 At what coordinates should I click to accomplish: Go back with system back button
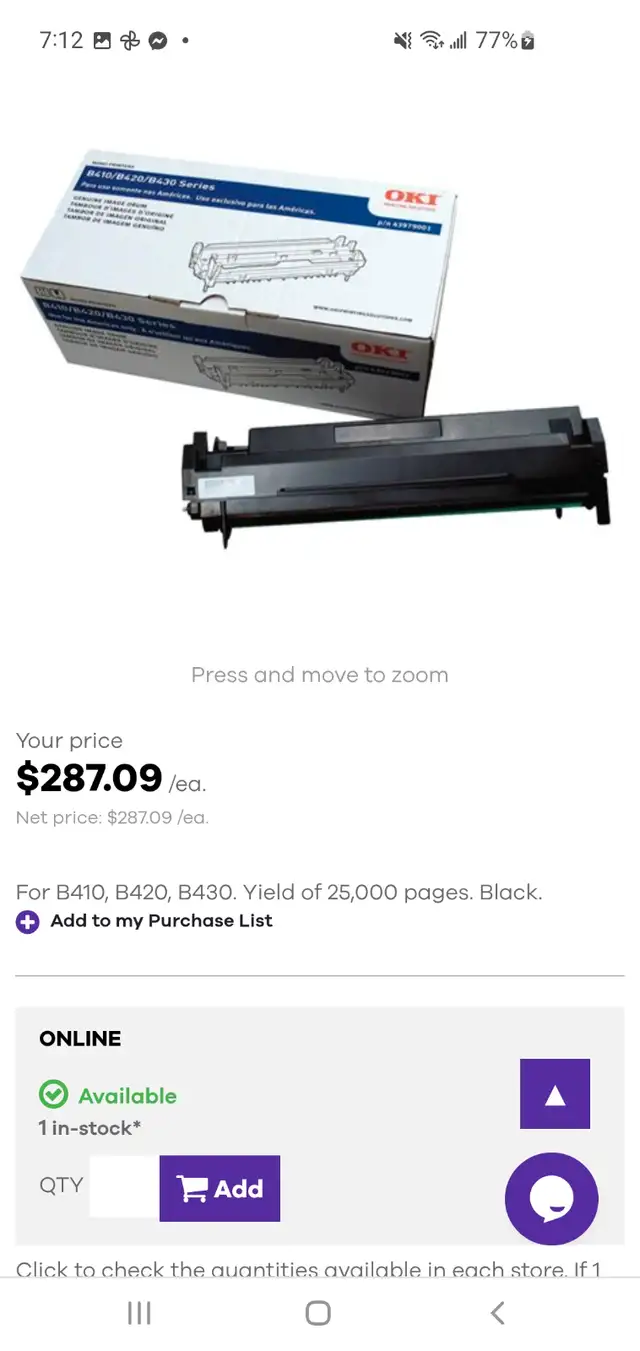[497, 1313]
